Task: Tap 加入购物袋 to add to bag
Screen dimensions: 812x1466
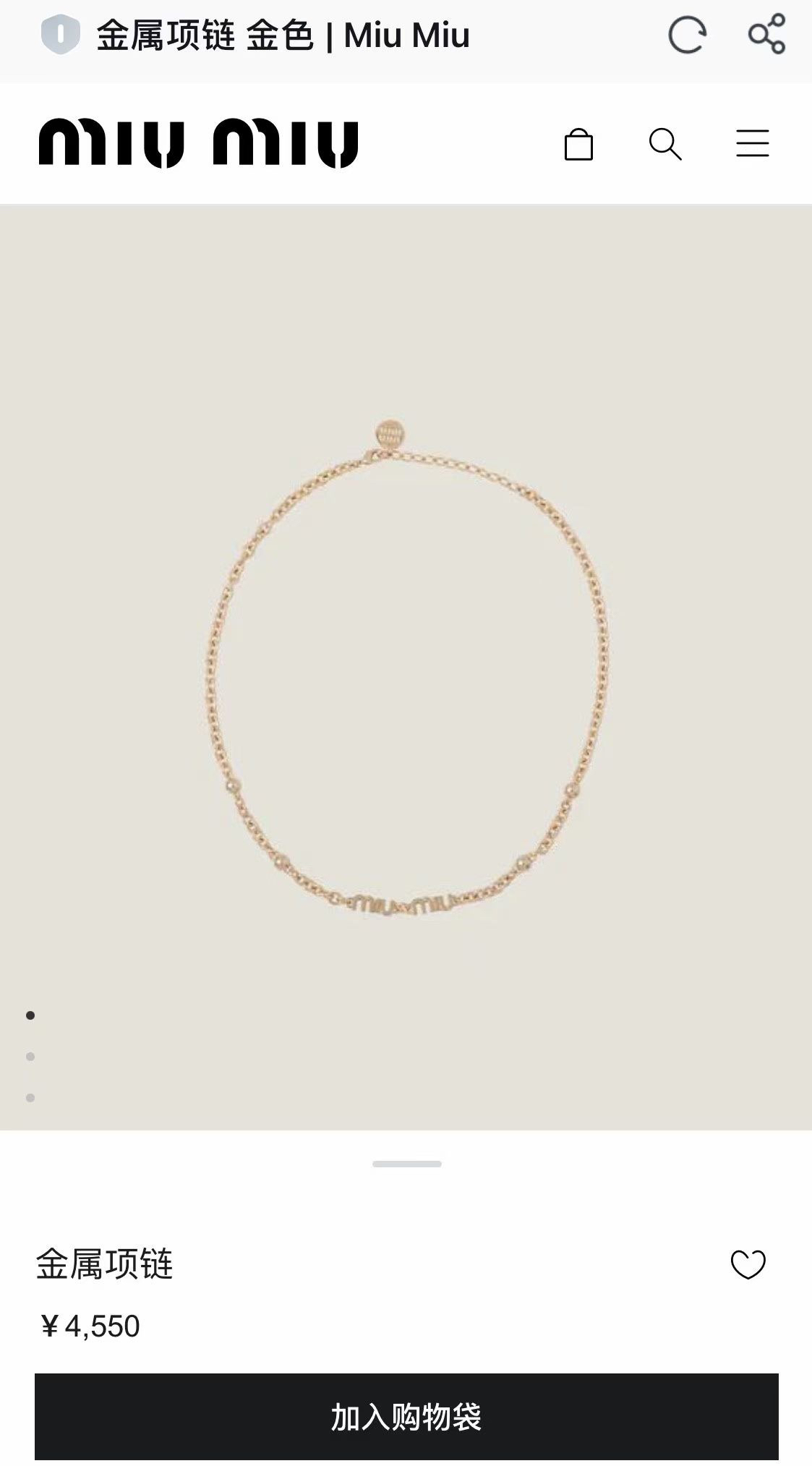Action: (x=406, y=1417)
